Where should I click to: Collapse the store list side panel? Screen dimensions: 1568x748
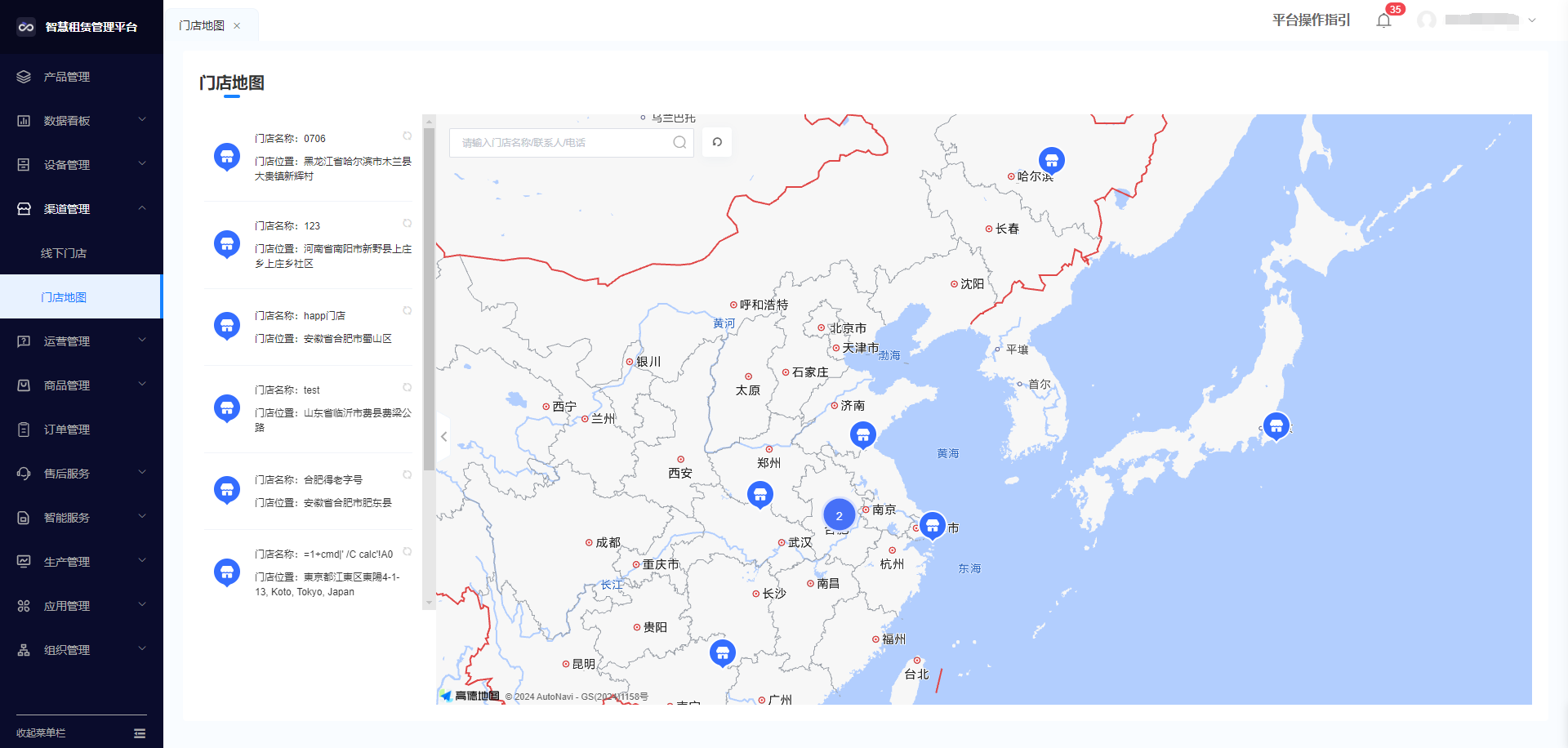pyautogui.click(x=443, y=437)
